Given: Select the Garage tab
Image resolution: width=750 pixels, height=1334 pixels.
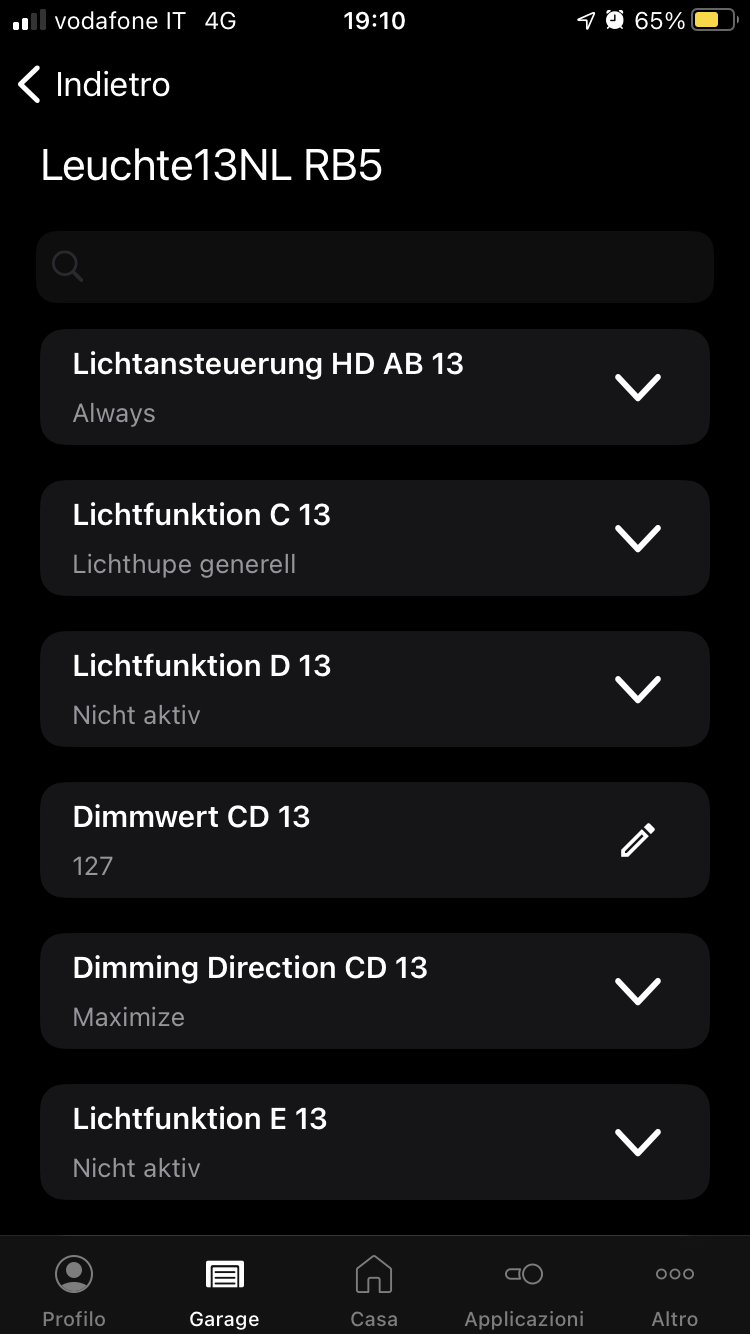Looking at the screenshot, I should tap(224, 1290).
